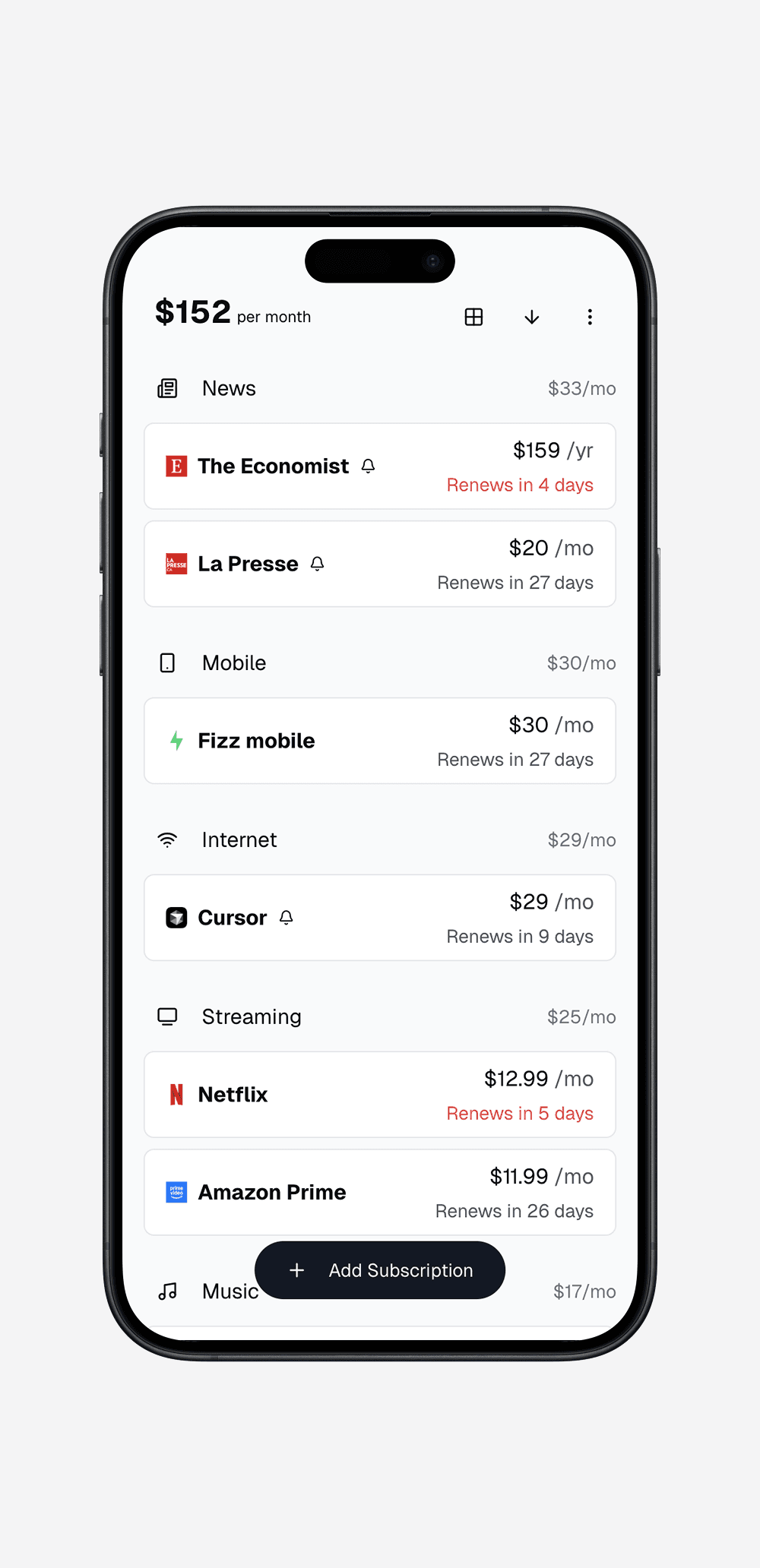Open the Netflix subscription card
The image size is (760, 1568).
tap(380, 1094)
